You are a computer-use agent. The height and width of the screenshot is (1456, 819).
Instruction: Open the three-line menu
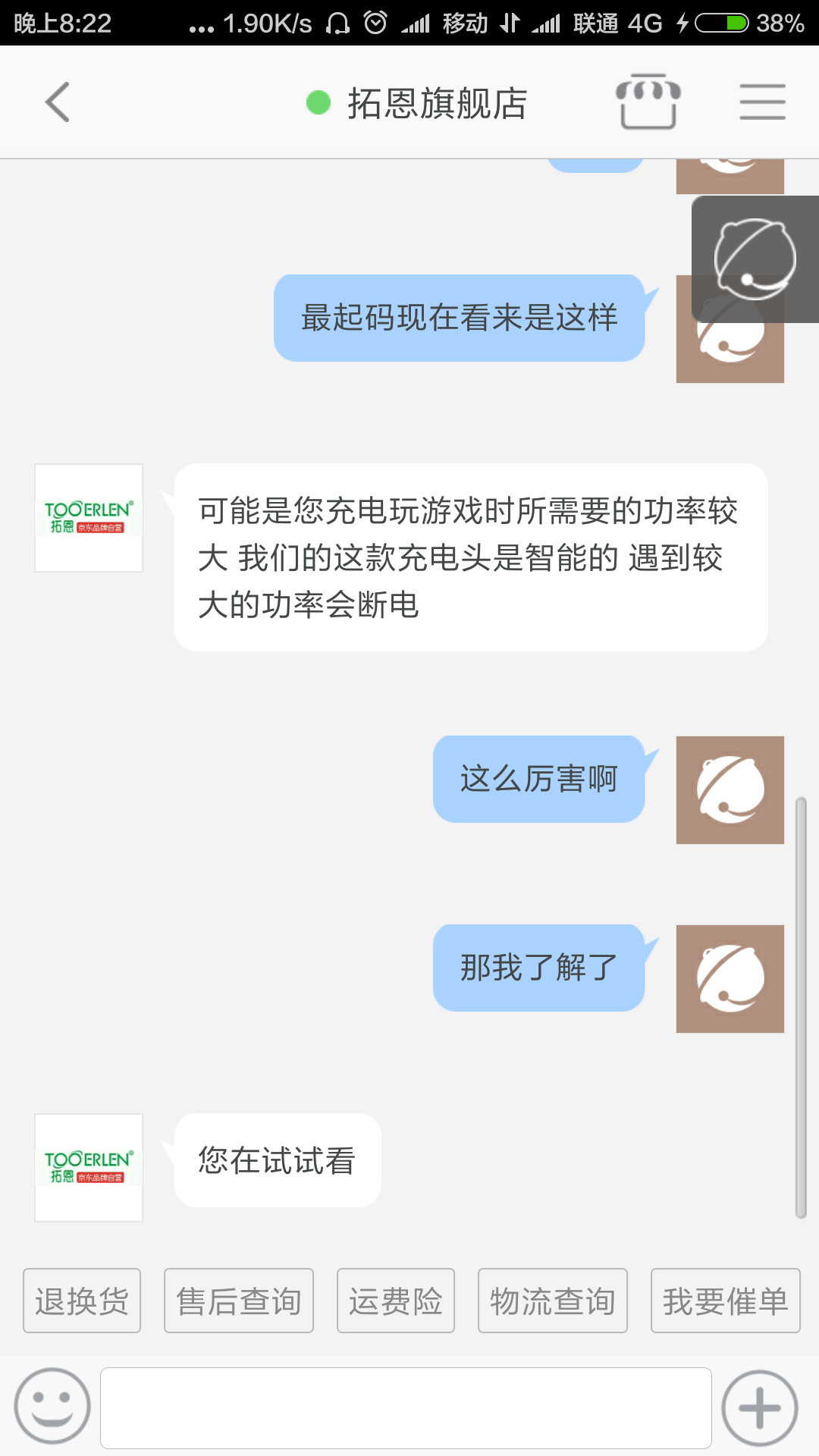click(x=762, y=102)
